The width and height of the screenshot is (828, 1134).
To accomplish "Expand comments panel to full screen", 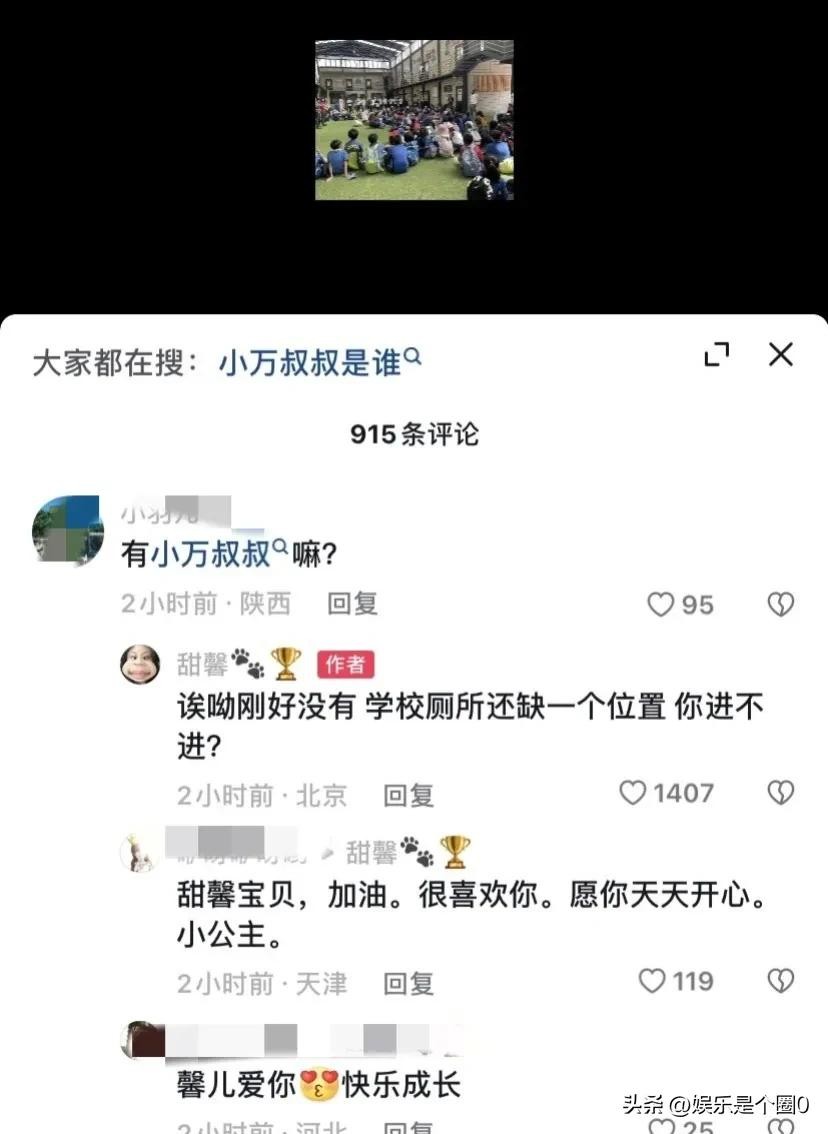I will point(717,354).
